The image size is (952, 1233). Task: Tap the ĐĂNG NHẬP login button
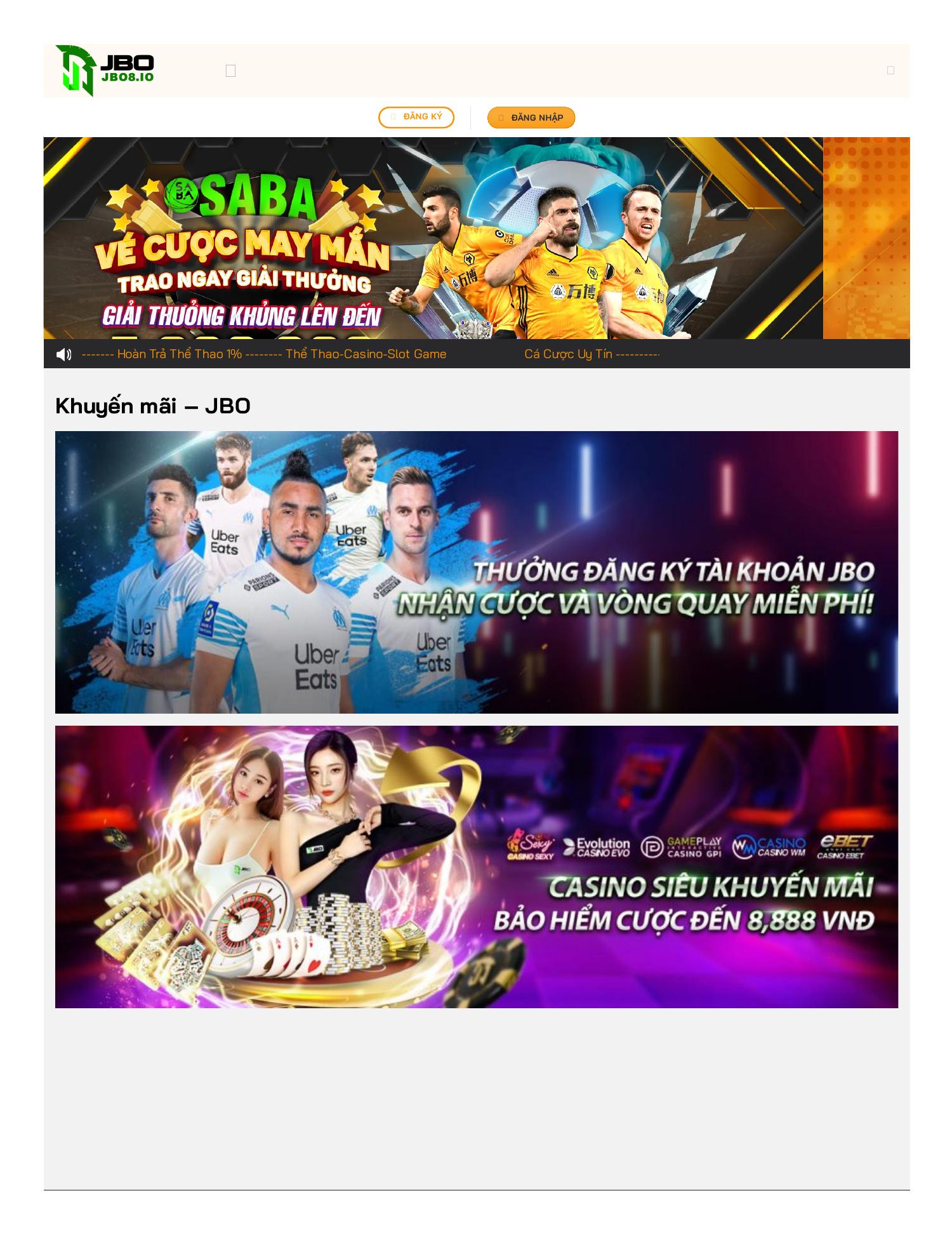coord(531,117)
